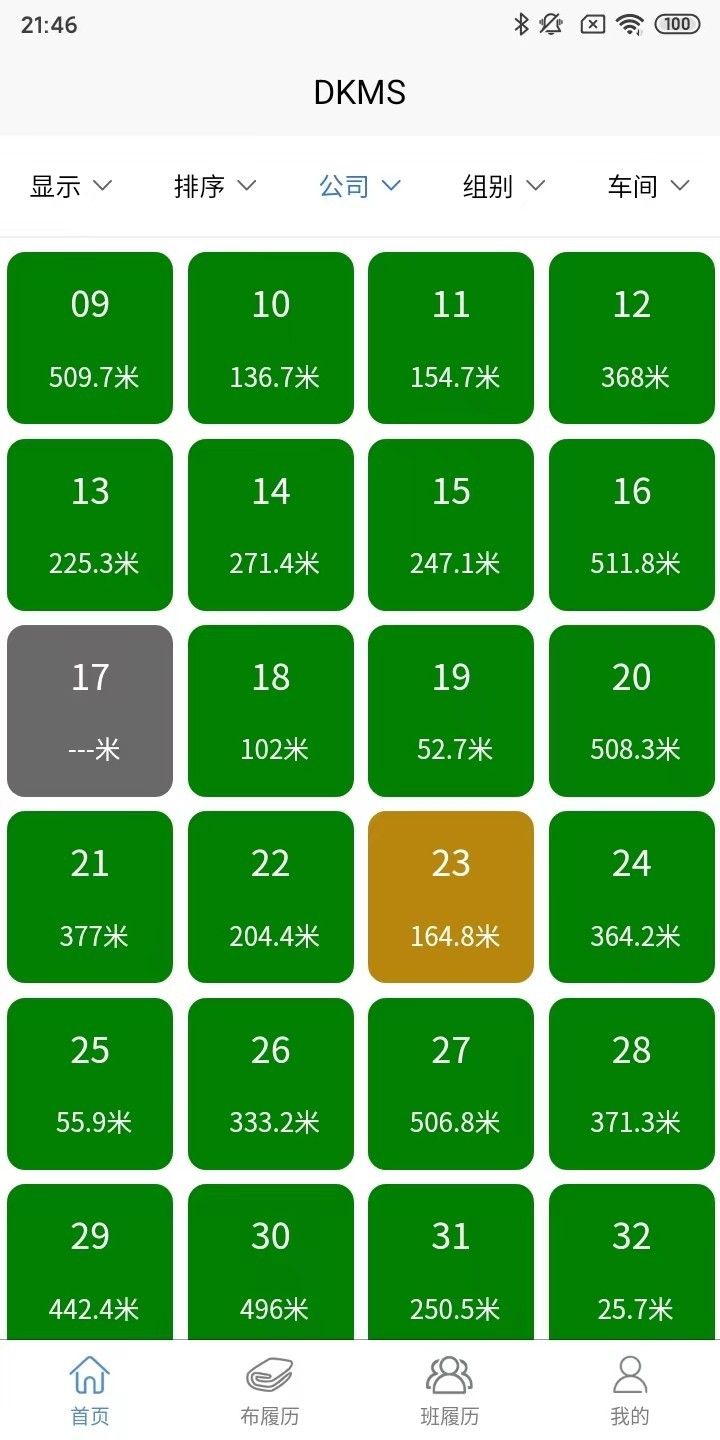View machine 26 card
The image size is (720, 1440).
pos(271,1084)
